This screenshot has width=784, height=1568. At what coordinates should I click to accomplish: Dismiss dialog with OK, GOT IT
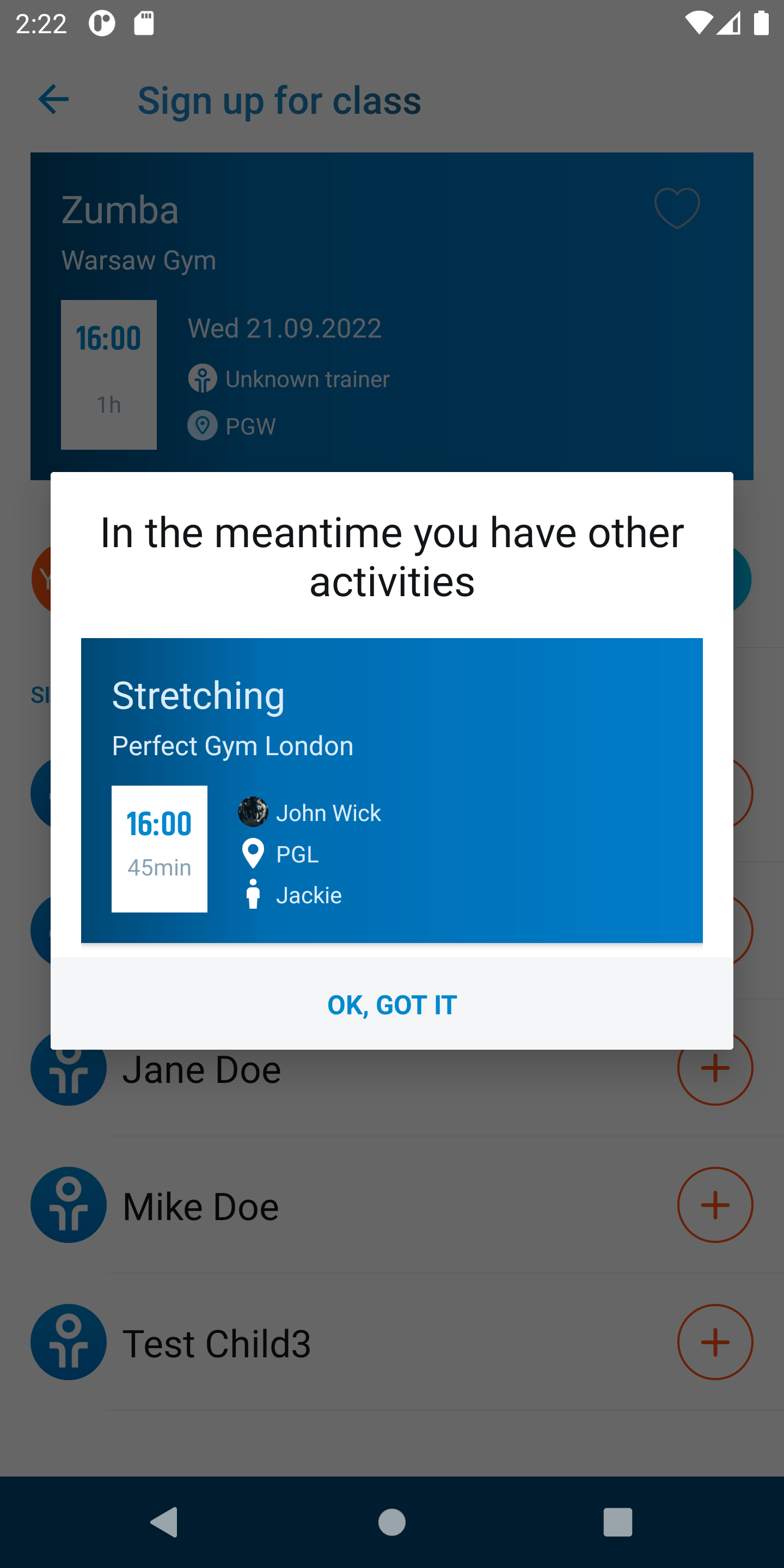click(x=392, y=1004)
